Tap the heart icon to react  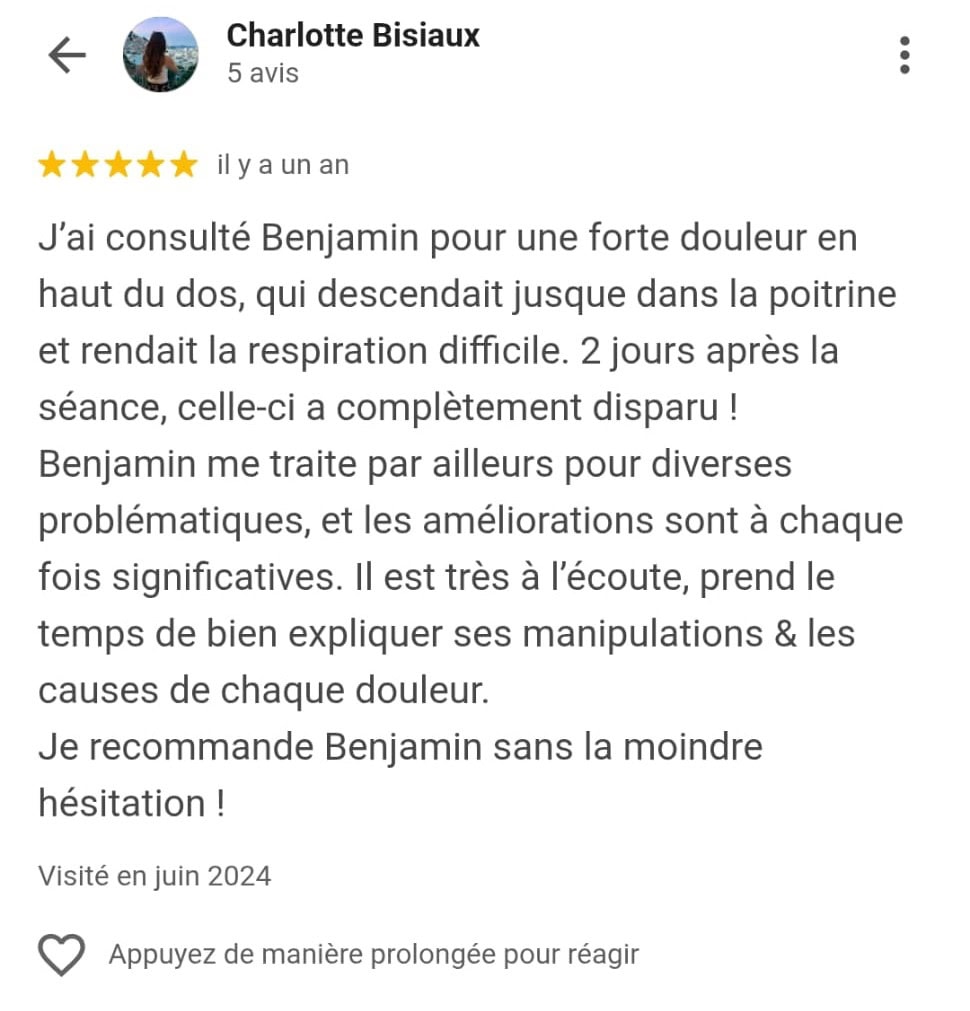coord(61,954)
